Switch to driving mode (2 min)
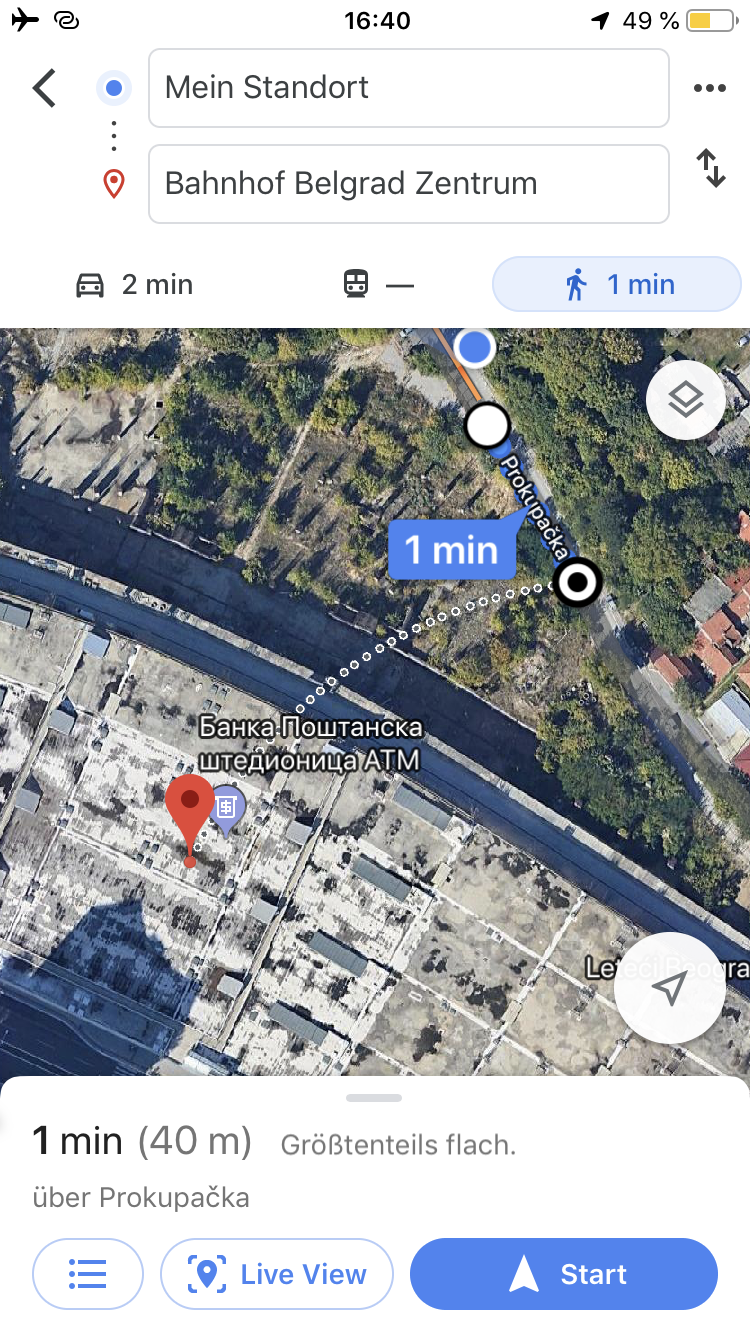 [134, 285]
